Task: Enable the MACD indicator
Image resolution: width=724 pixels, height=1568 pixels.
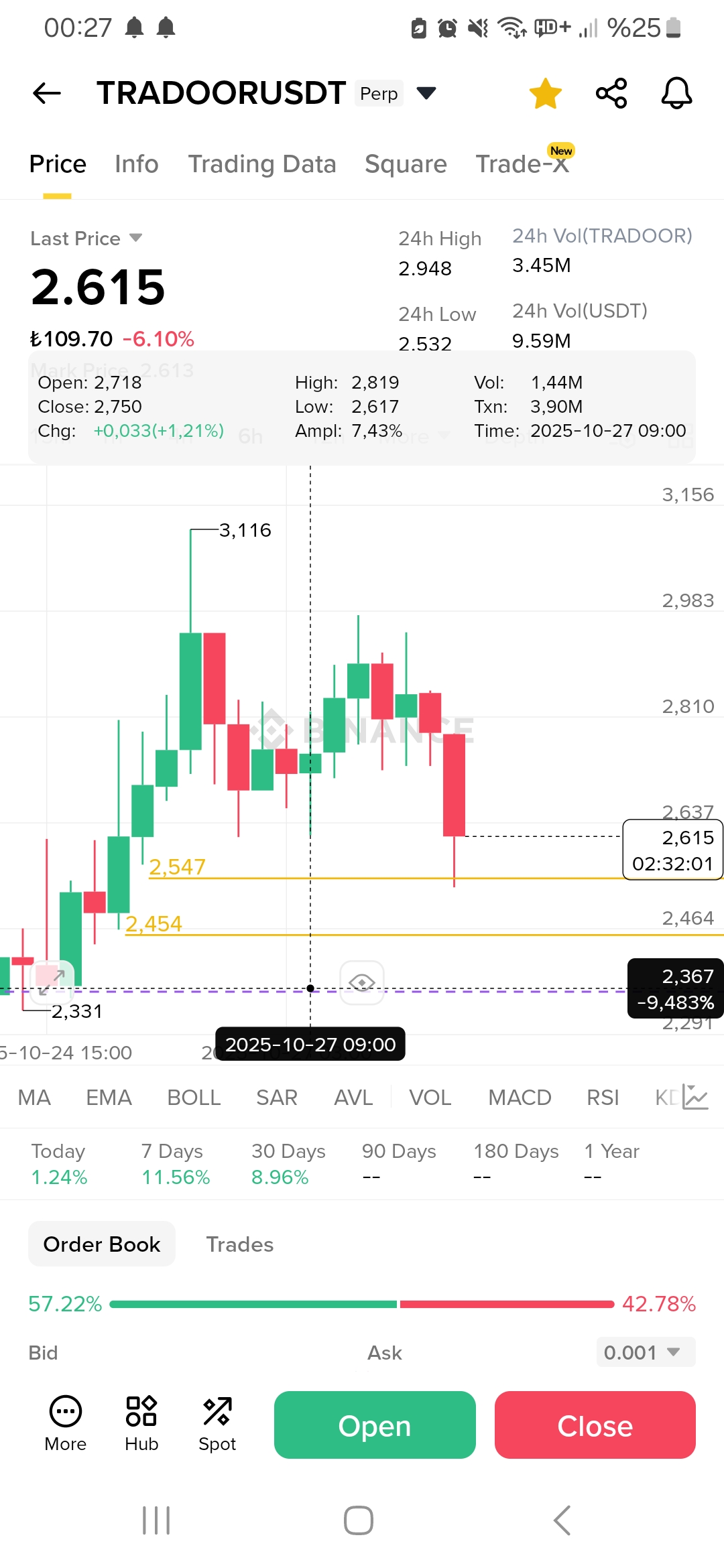Action: tap(520, 1098)
